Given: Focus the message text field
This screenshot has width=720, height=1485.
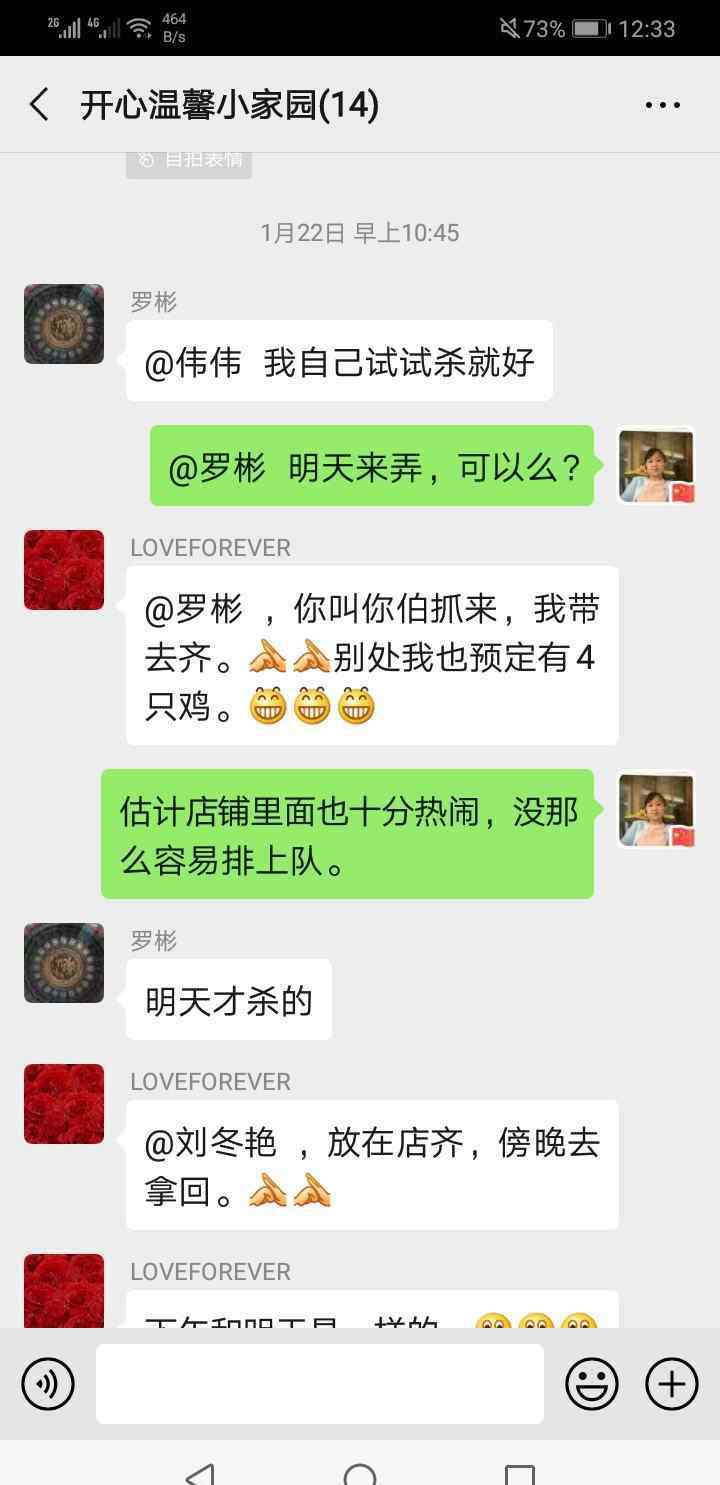Looking at the screenshot, I should click(320, 1384).
